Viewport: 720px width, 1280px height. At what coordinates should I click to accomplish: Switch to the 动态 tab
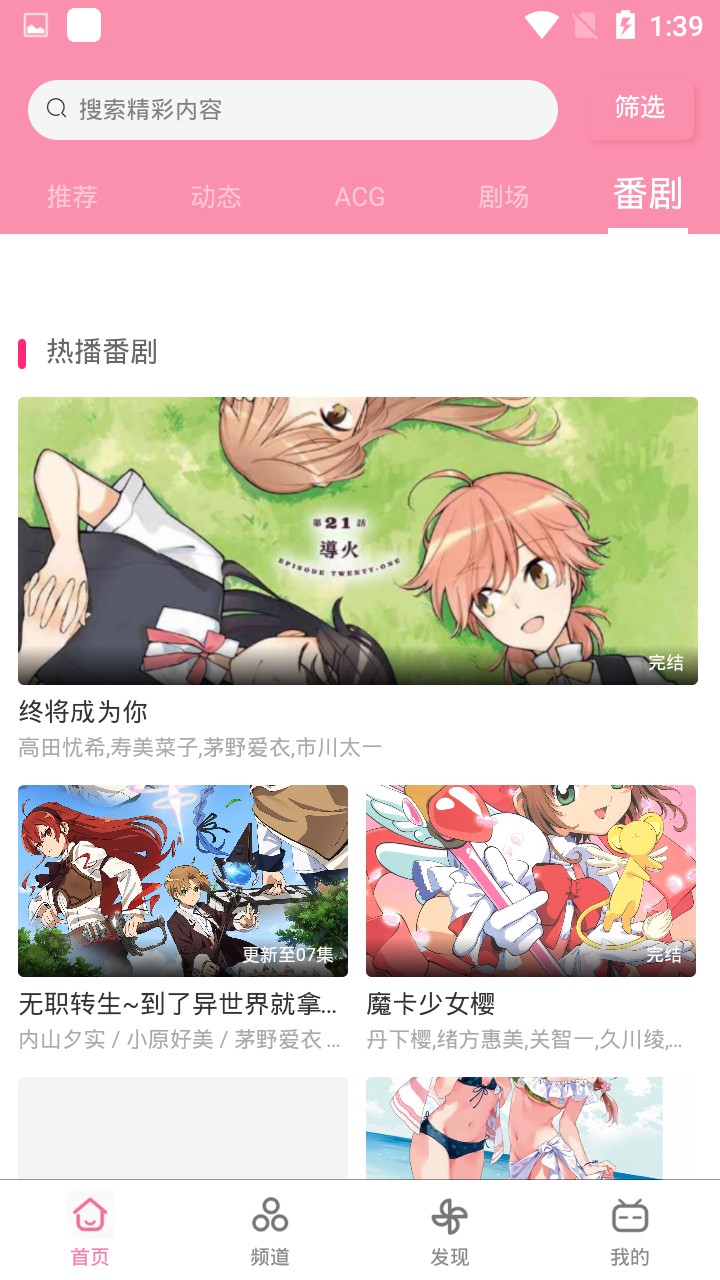click(215, 197)
